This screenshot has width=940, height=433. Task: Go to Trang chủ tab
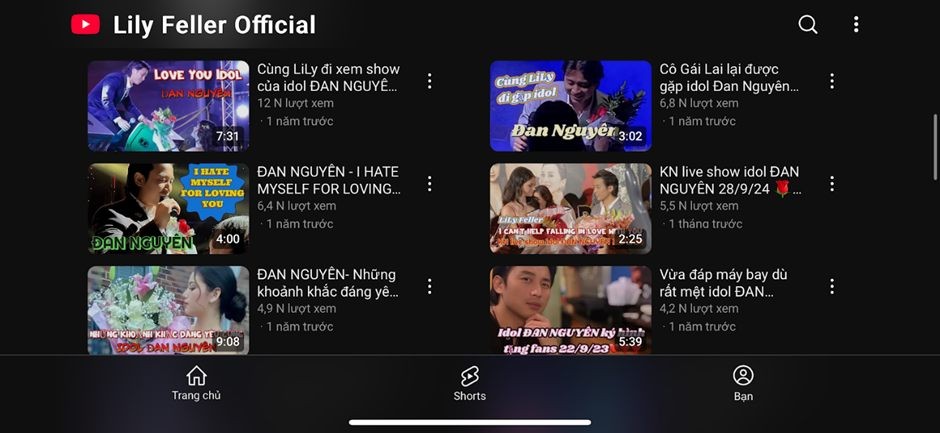pyautogui.click(x=196, y=383)
